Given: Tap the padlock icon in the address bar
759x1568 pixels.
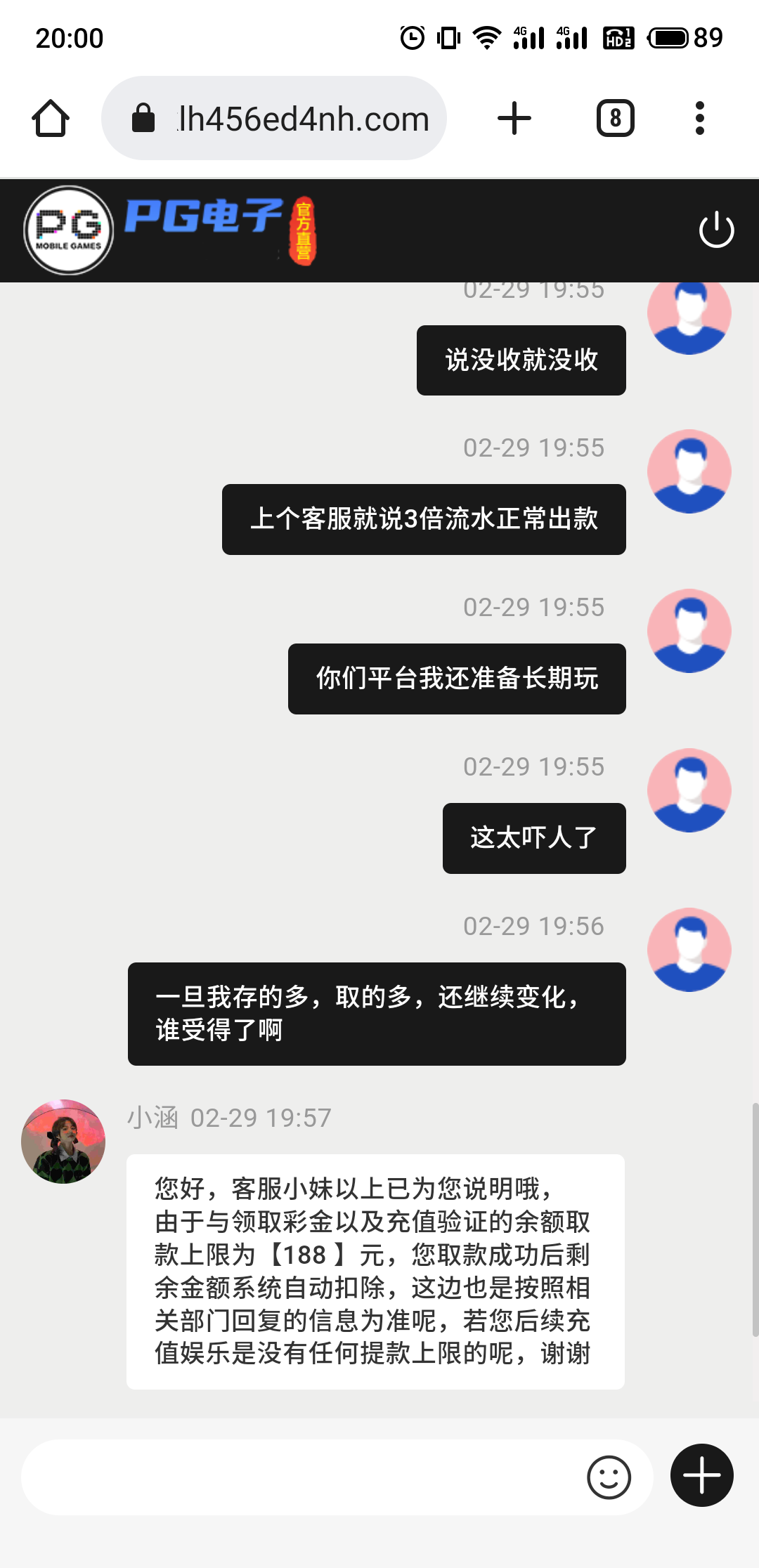Looking at the screenshot, I should pos(144,117).
